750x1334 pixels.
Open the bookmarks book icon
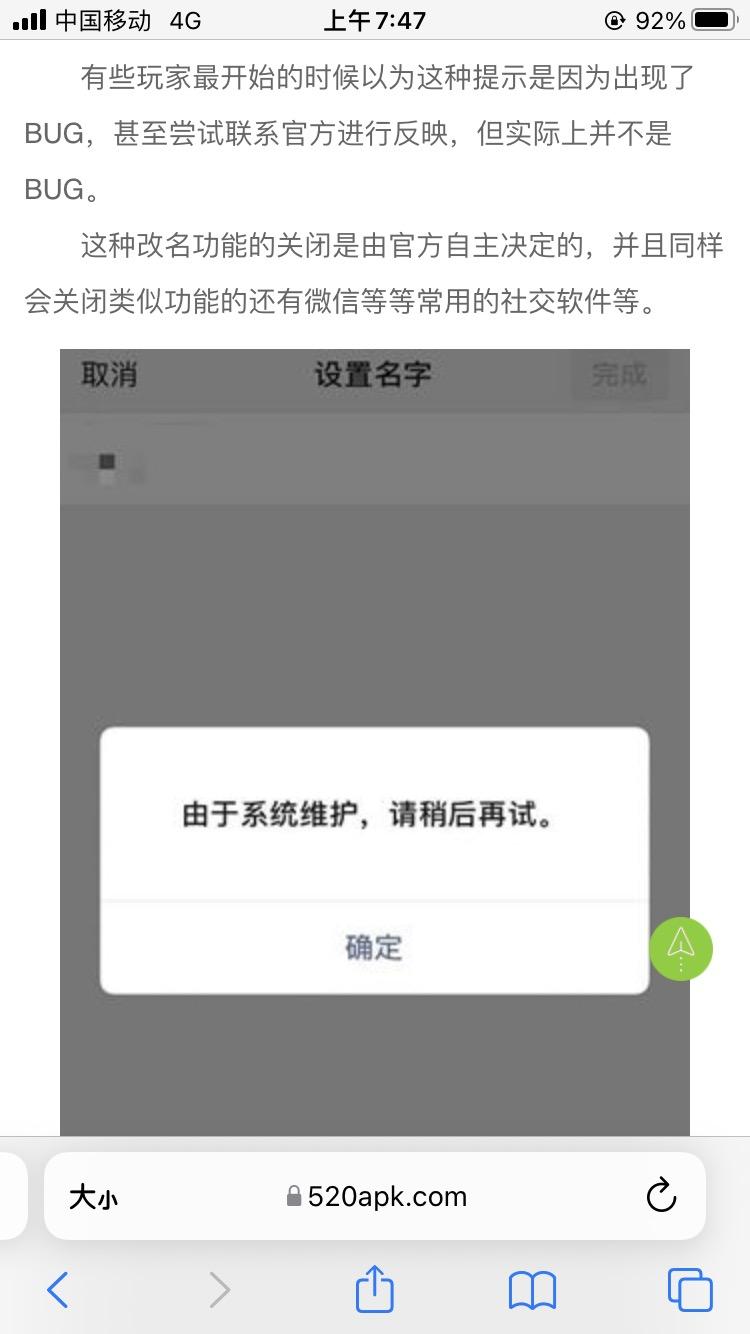click(532, 1290)
